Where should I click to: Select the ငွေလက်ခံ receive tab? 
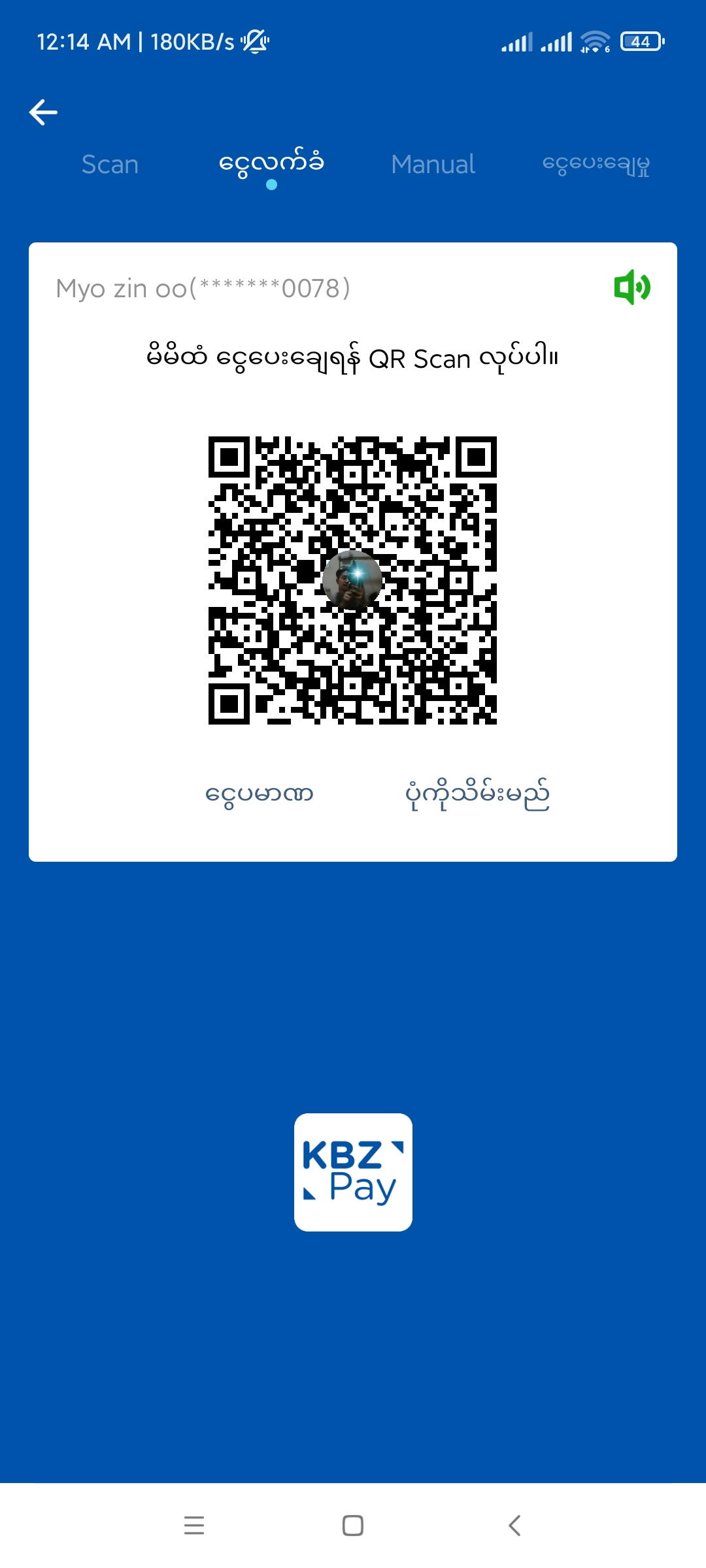point(271,163)
